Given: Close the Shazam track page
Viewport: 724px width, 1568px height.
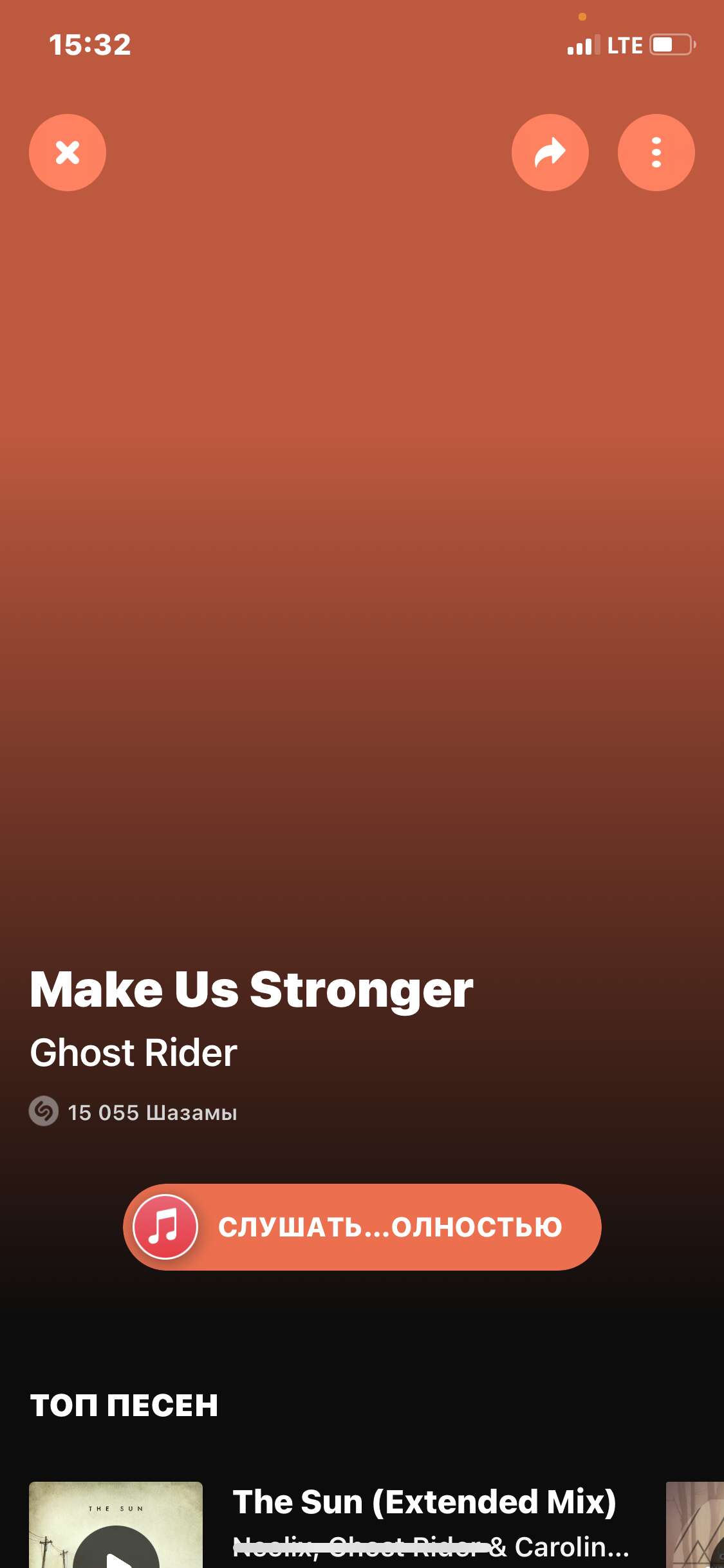Looking at the screenshot, I should 68,153.
